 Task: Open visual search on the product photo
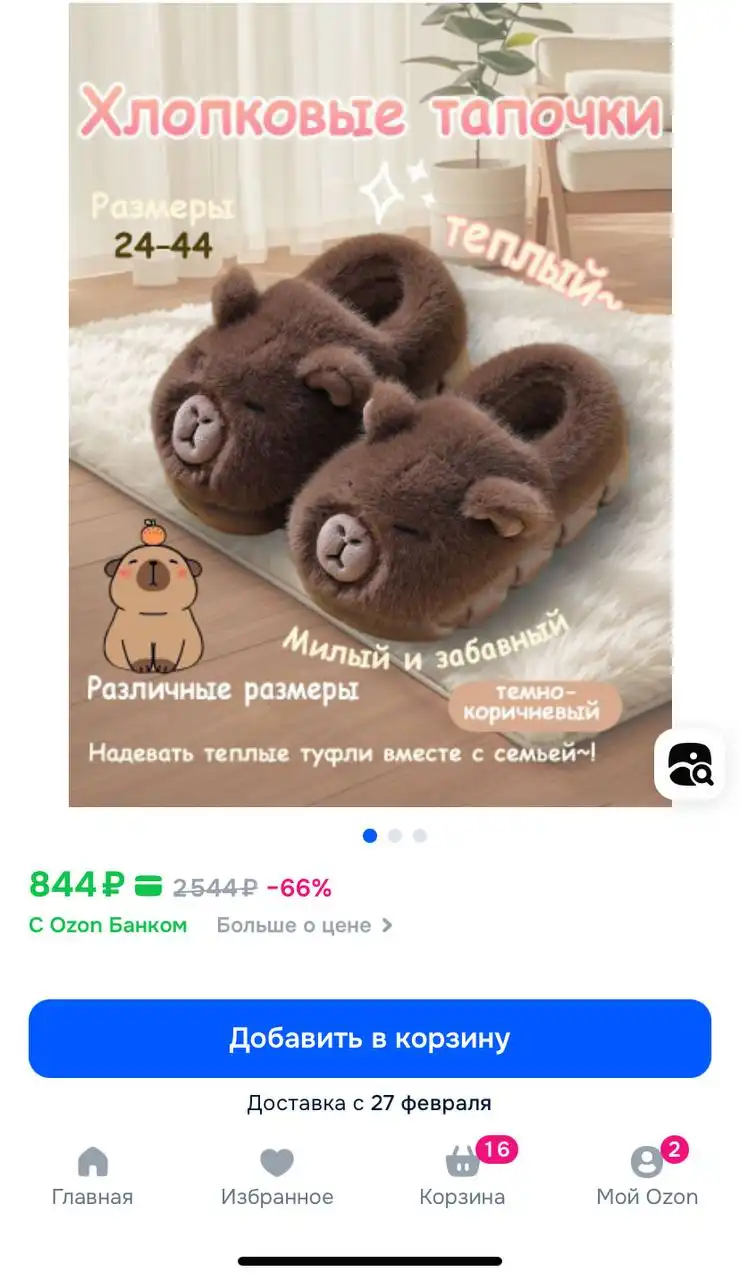(689, 765)
